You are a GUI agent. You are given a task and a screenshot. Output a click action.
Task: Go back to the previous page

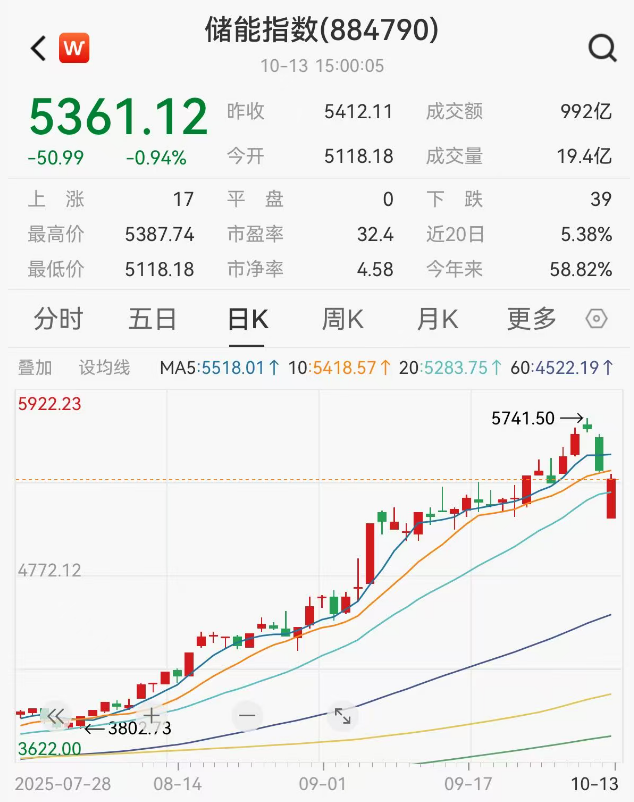38,47
